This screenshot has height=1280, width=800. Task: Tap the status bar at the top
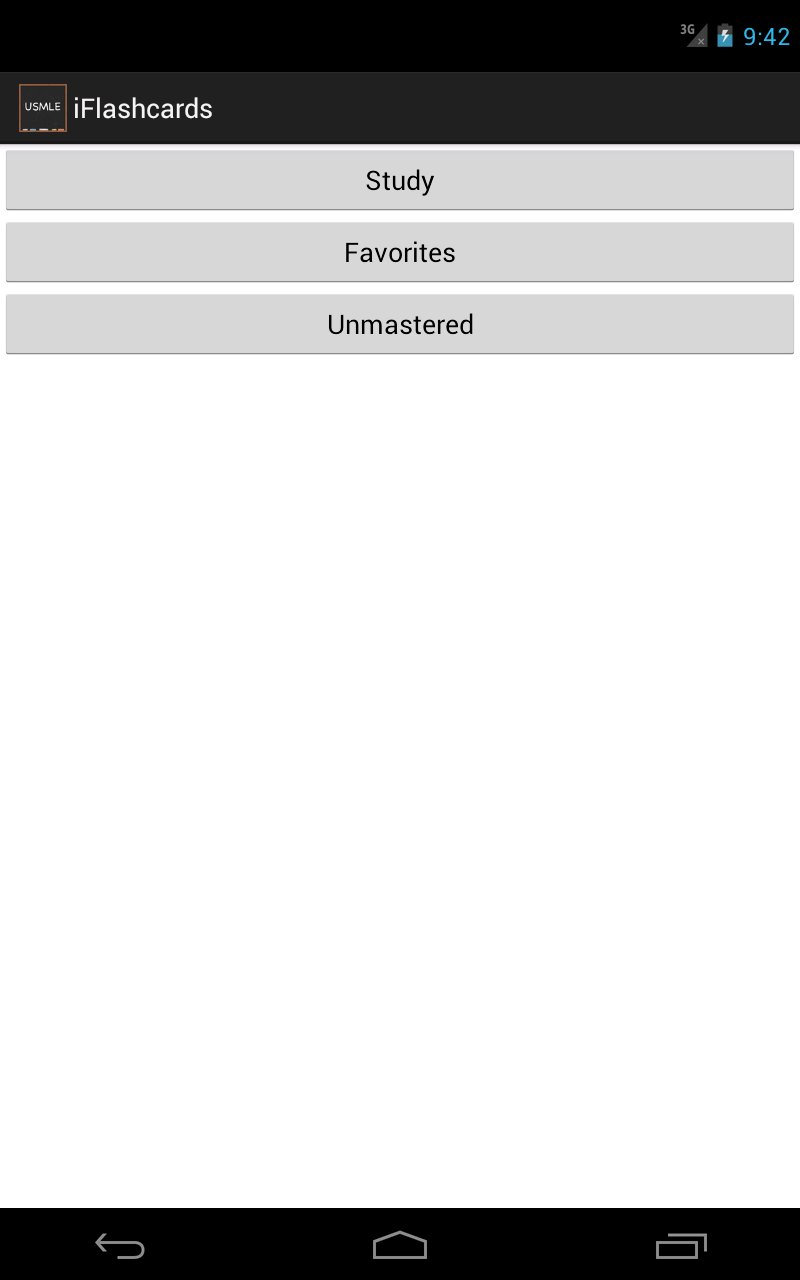pyautogui.click(x=400, y=35)
